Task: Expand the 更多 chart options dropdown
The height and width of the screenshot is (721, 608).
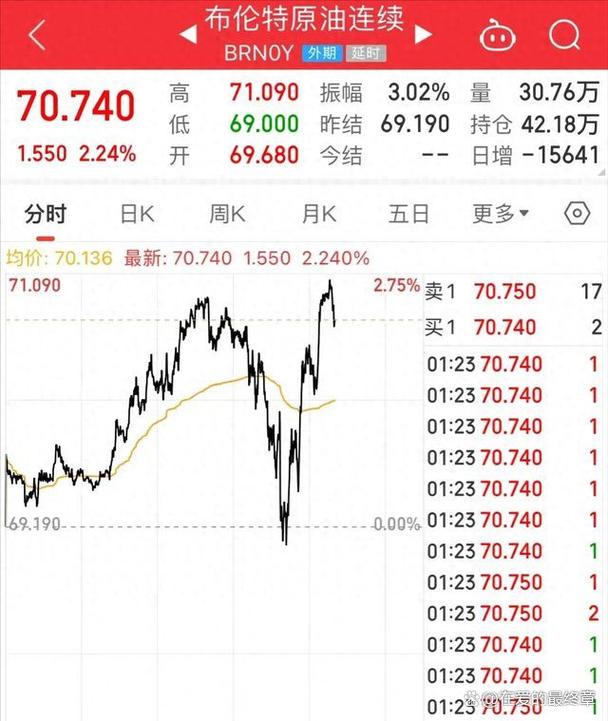Action: pyautogui.click(x=500, y=213)
